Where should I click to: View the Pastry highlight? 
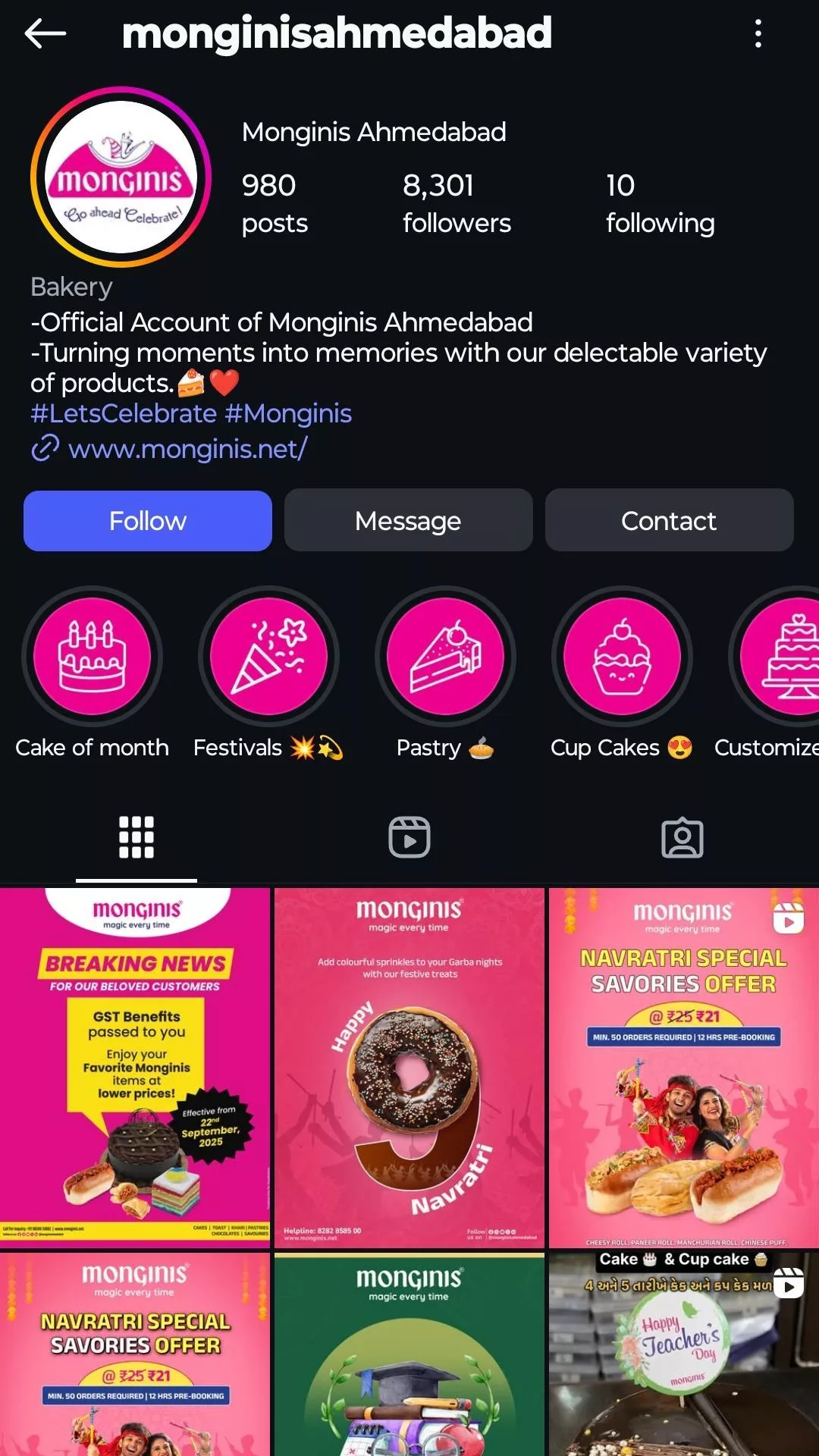tap(445, 657)
